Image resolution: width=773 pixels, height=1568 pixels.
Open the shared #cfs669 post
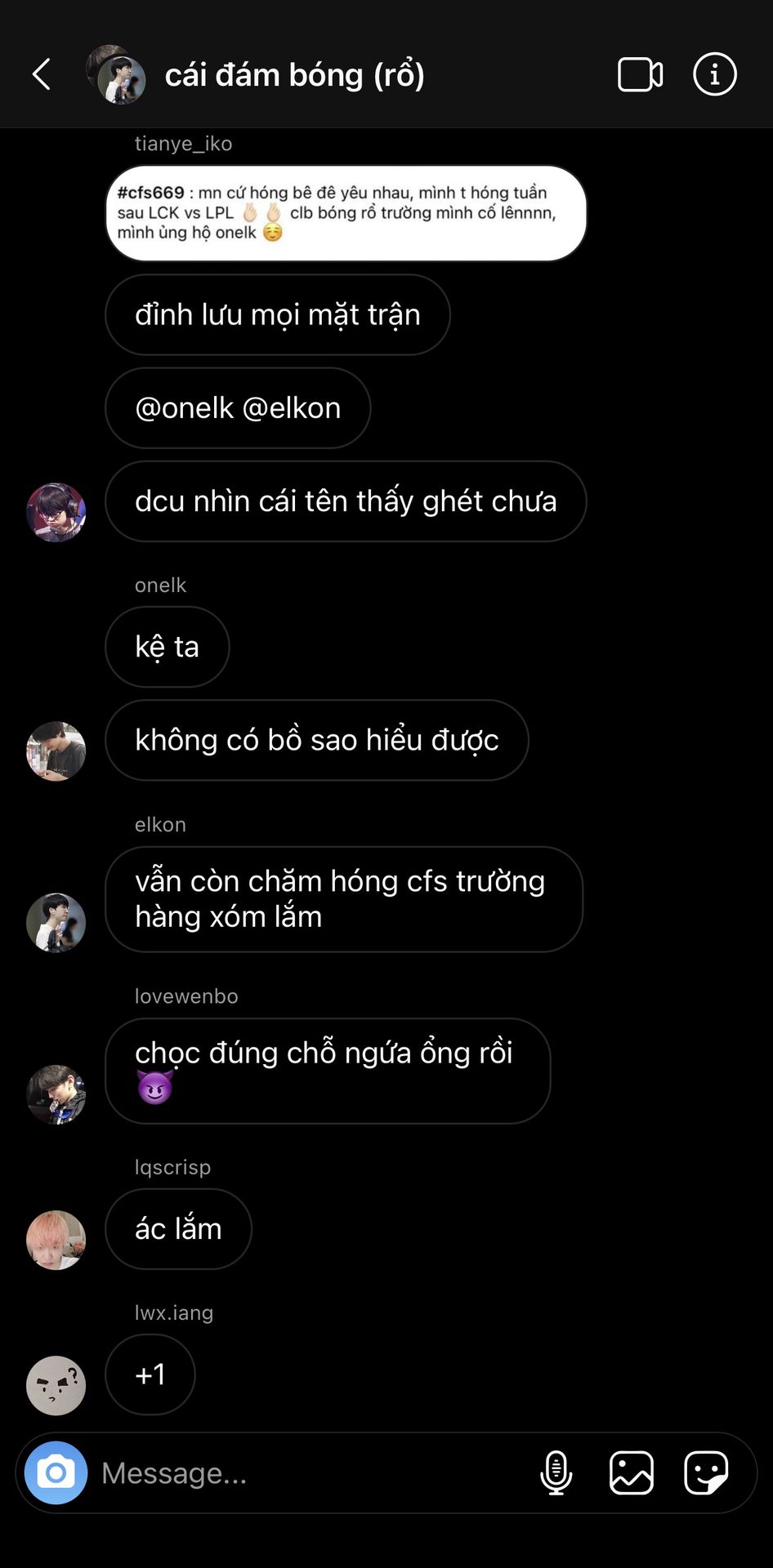tap(346, 213)
